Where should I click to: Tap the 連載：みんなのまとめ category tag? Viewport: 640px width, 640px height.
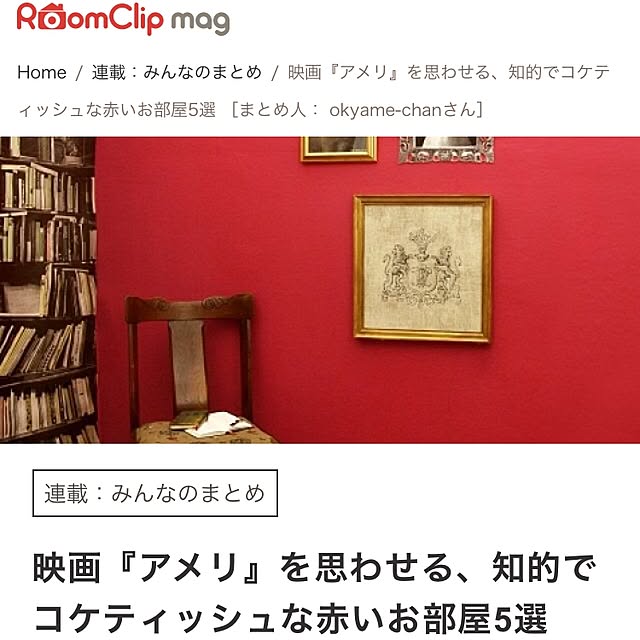(155, 493)
